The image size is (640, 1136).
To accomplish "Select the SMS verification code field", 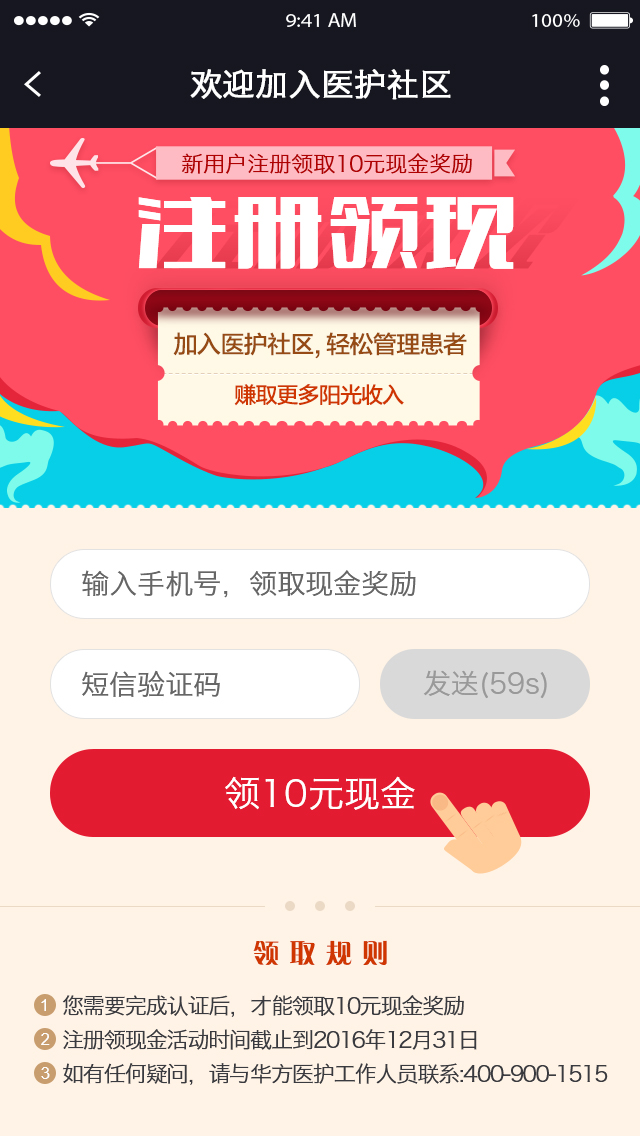I will 204,684.
